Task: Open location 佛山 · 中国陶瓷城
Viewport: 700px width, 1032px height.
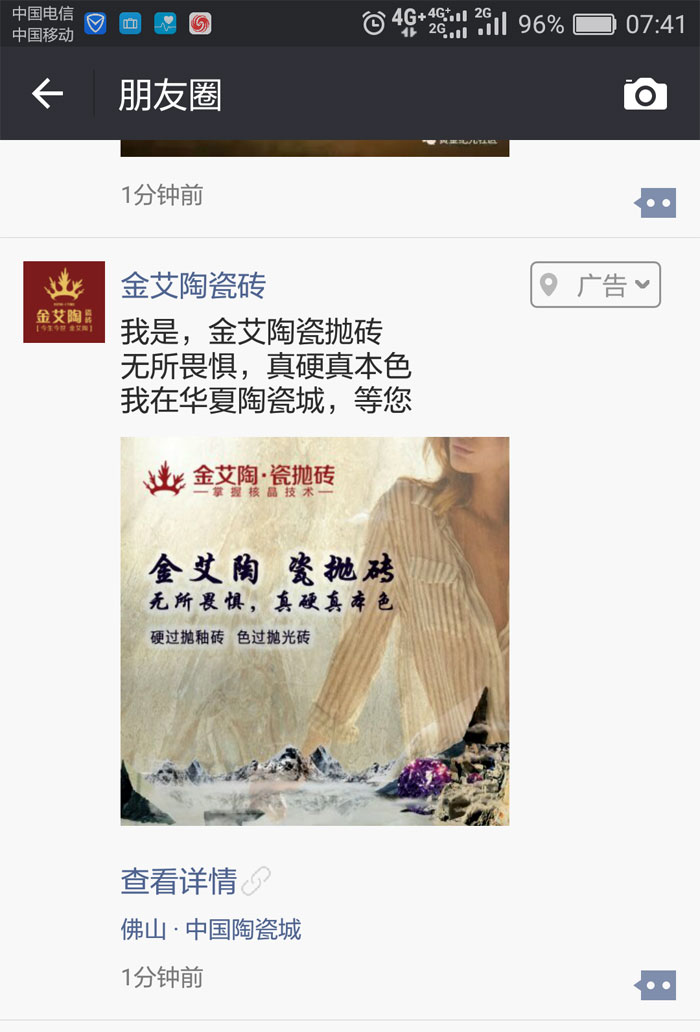Action: [x=211, y=930]
